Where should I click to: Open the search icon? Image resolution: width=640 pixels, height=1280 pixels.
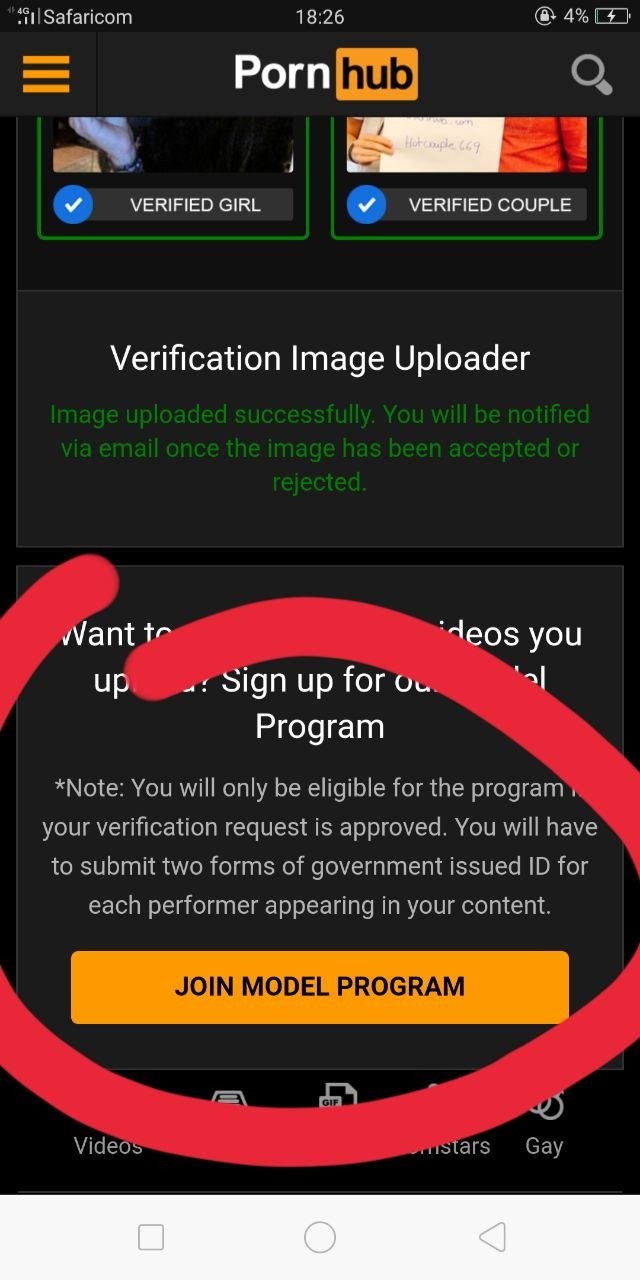pyautogui.click(x=591, y=74)
